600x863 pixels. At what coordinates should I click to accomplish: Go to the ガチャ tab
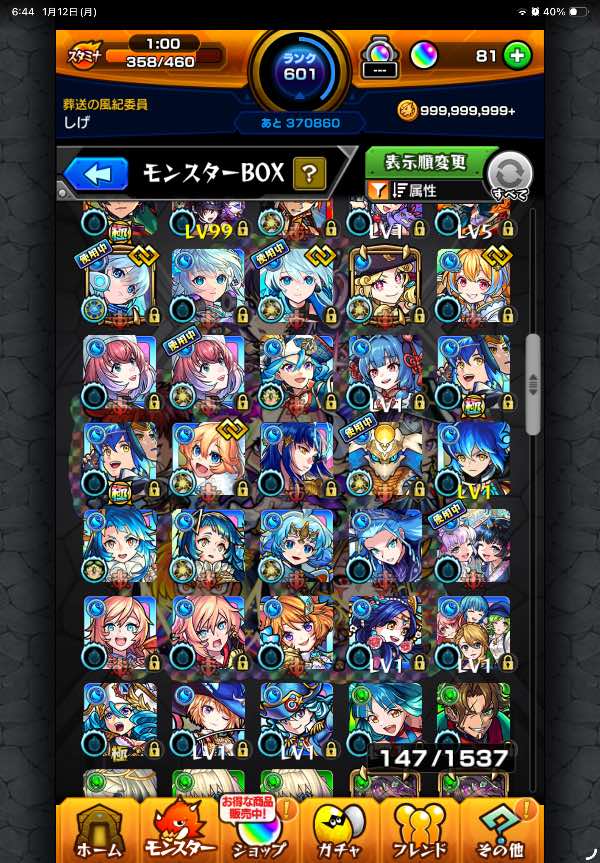pos(338,830)
